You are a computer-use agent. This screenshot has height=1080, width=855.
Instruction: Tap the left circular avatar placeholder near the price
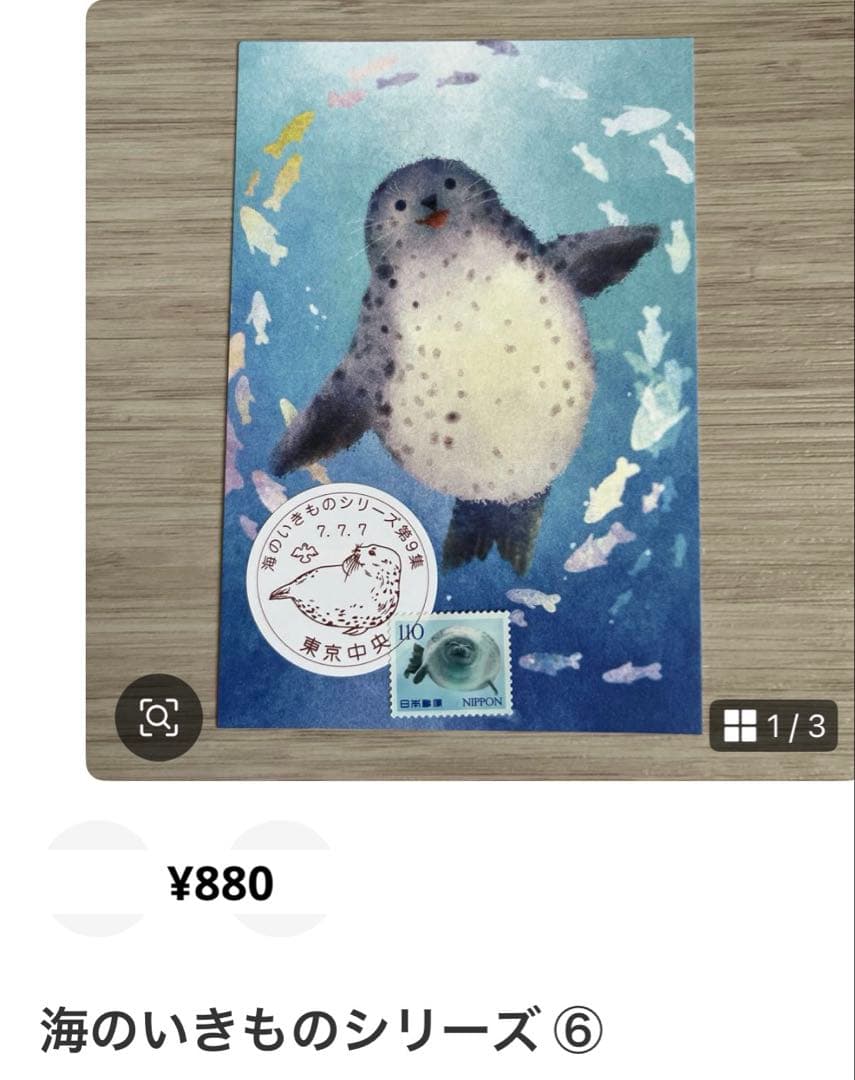pos(96,878)
